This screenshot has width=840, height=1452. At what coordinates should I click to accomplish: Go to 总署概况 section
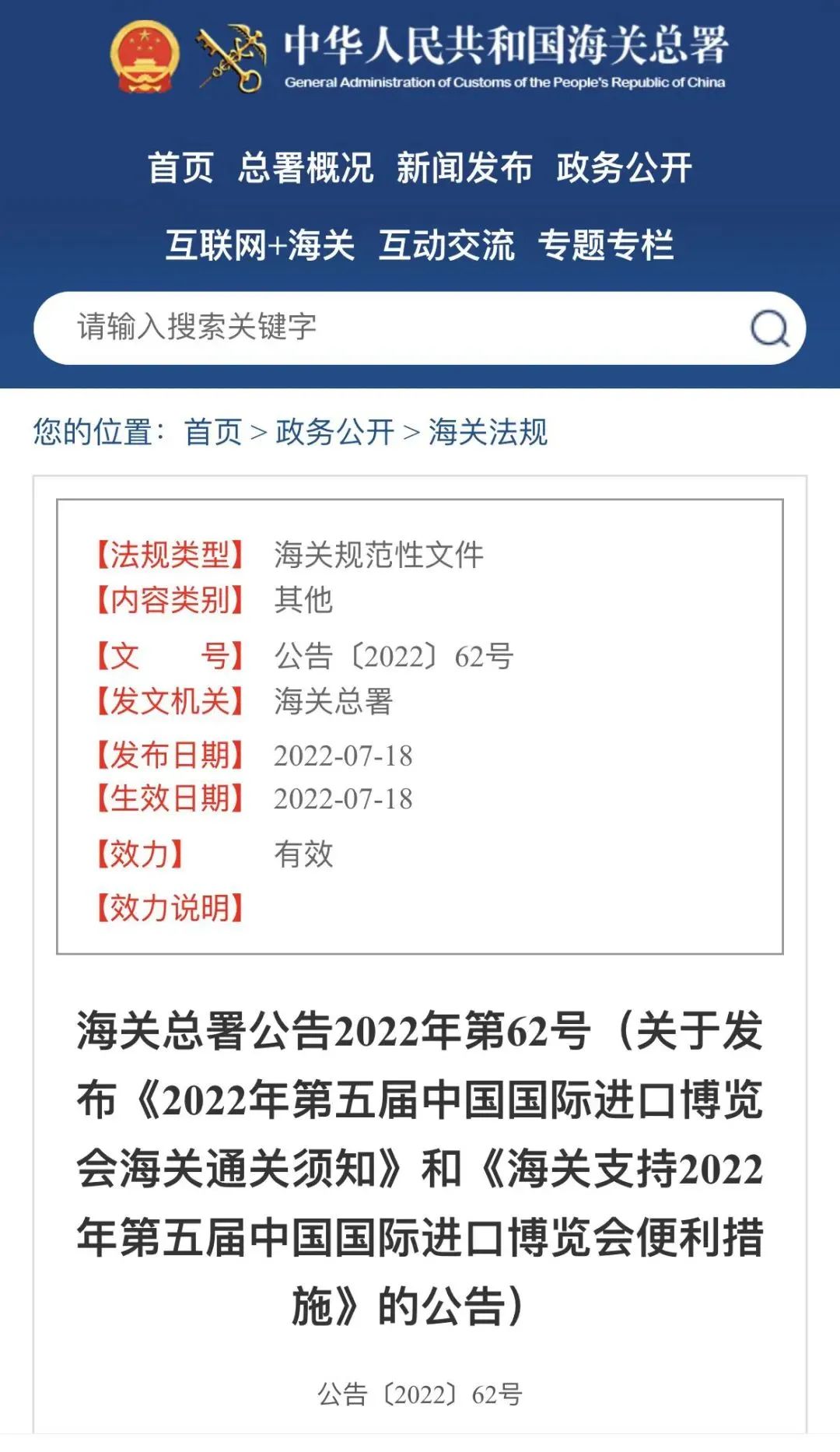306,168
